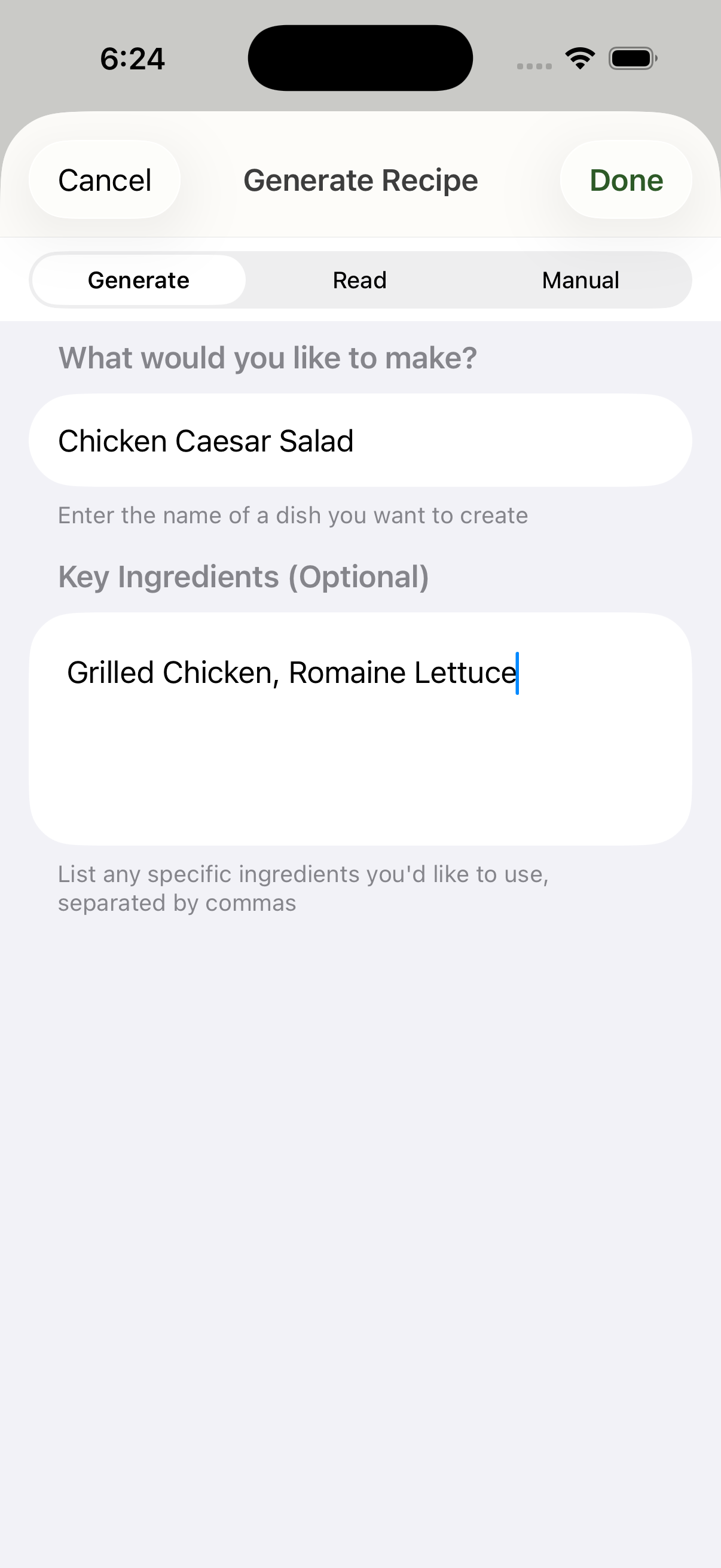Tap the What would you like to make heading

pyautogui.click(x=267, y=357)
